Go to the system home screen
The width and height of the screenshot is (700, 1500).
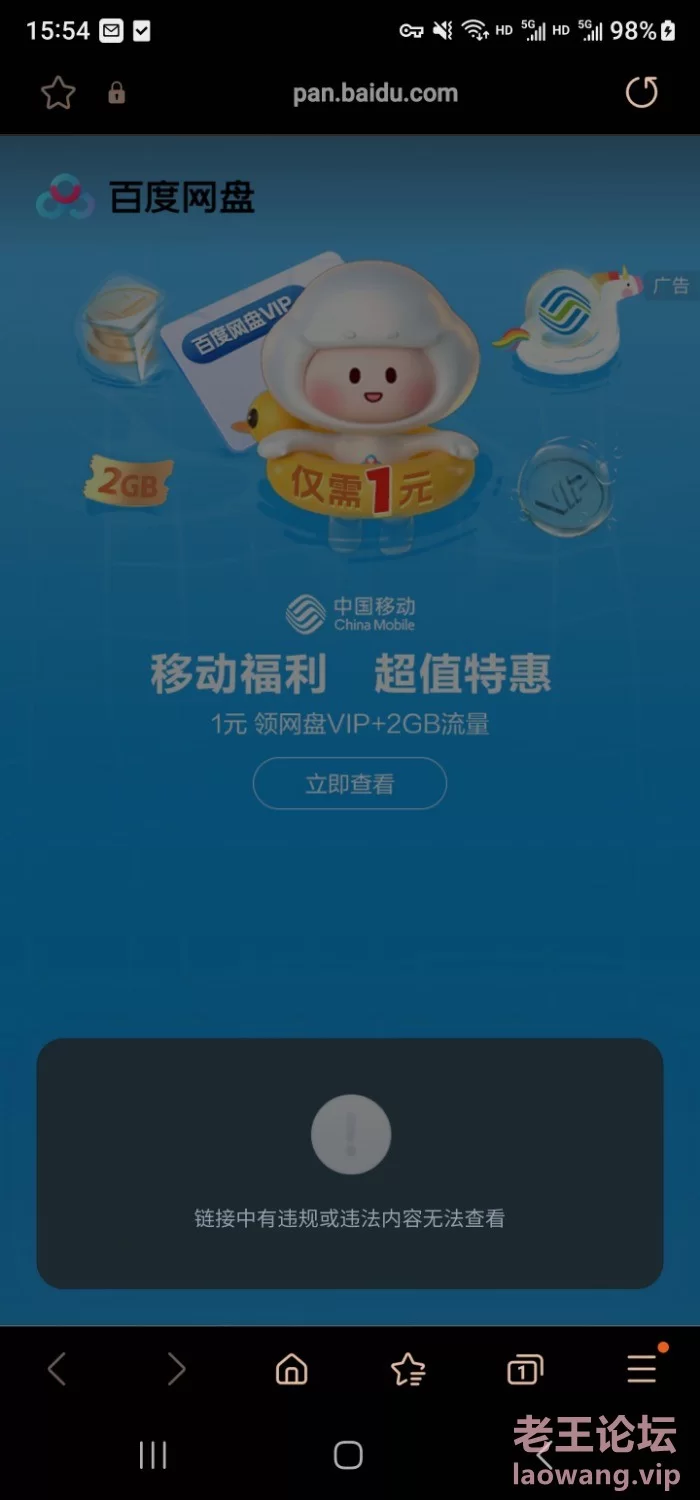point(348,1455)
